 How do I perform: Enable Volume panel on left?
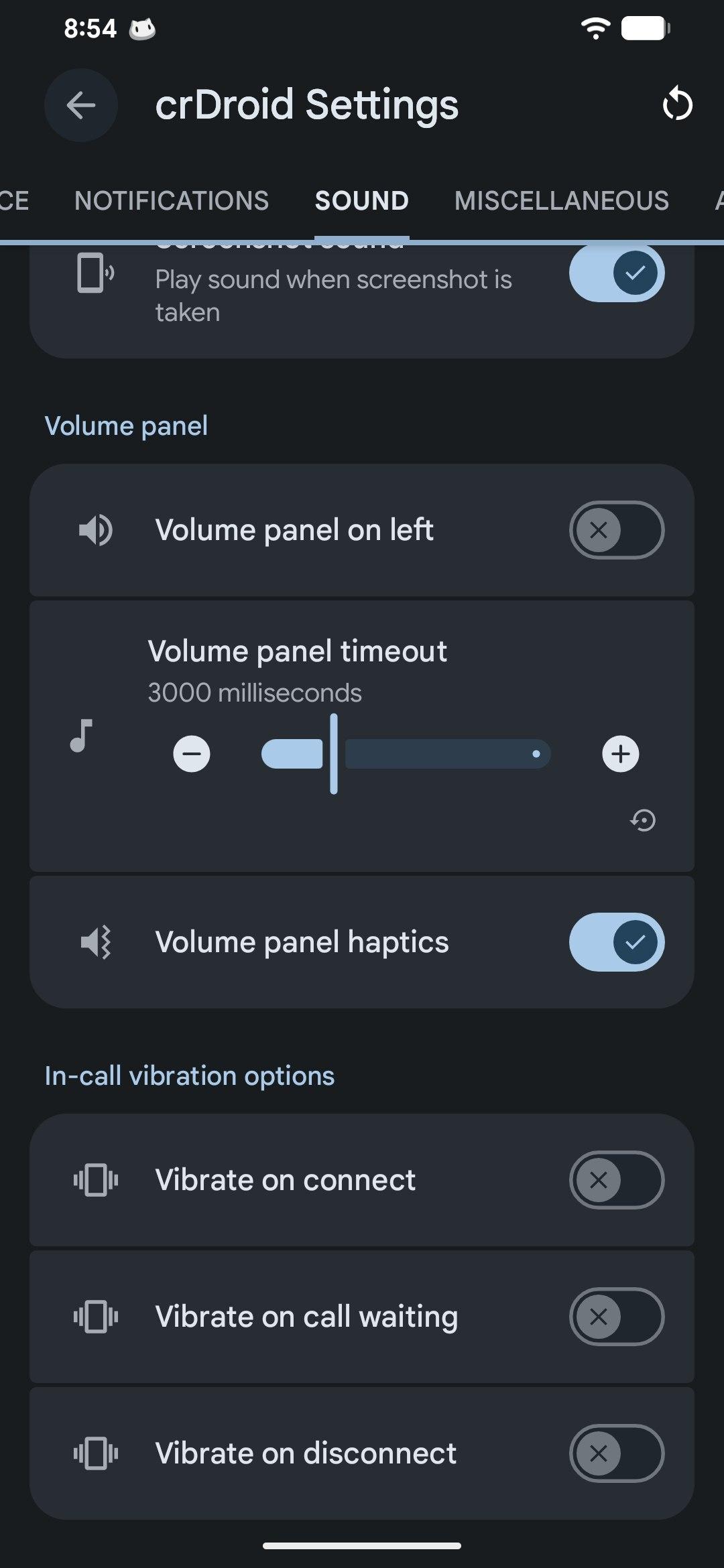click(617, 530)
